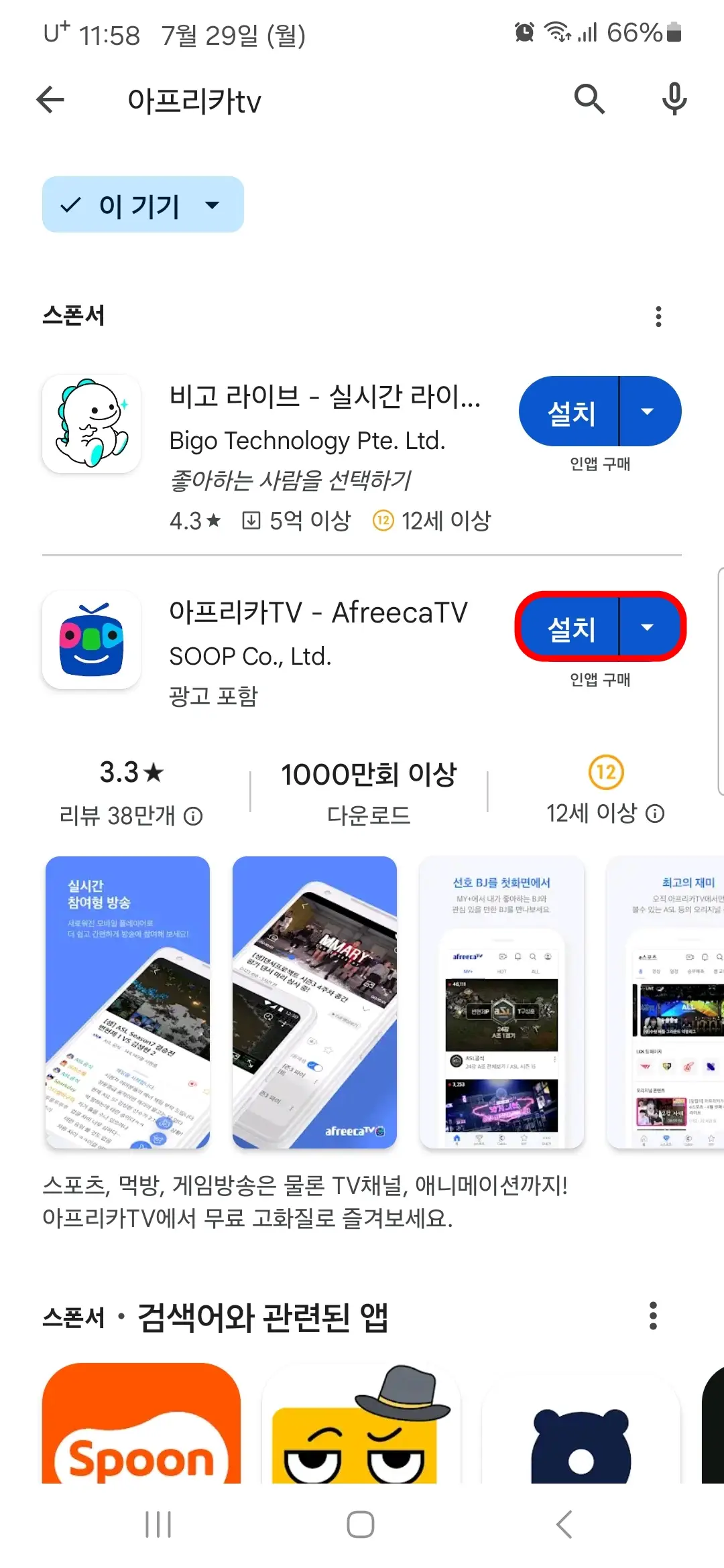Viewport: 724px width, 1568px height.
Task: Open dropdown next to Bigo Live install button
Action: (647, 411)
